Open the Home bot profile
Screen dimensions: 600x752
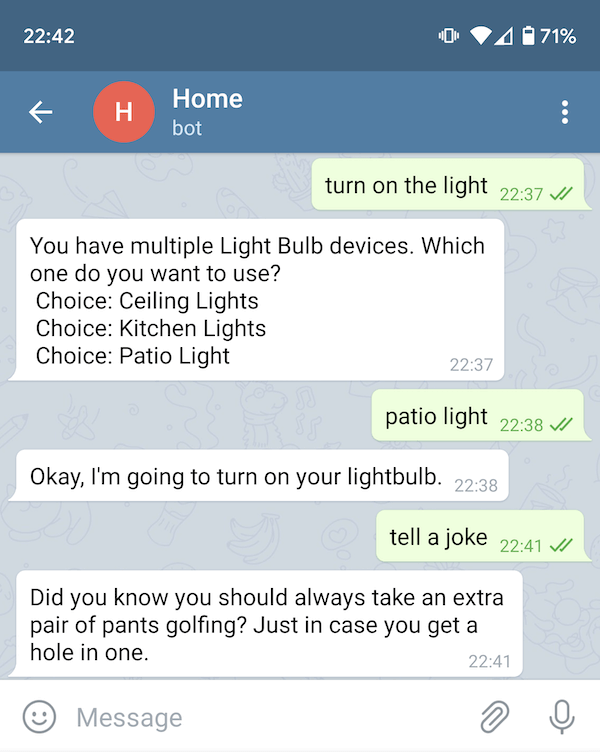click(x=207, y=112)
